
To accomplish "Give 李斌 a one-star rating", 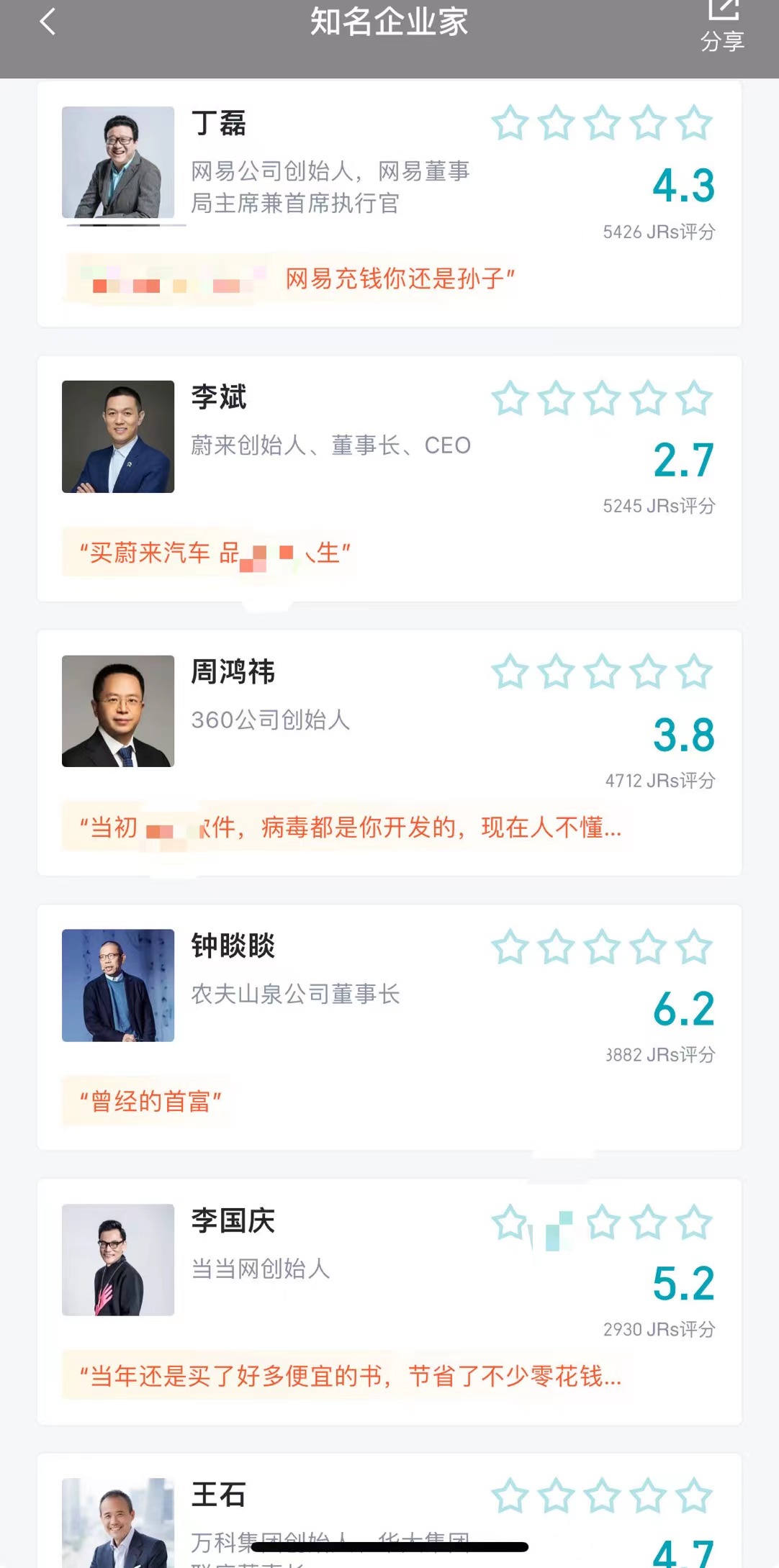I will coord(510,398).
